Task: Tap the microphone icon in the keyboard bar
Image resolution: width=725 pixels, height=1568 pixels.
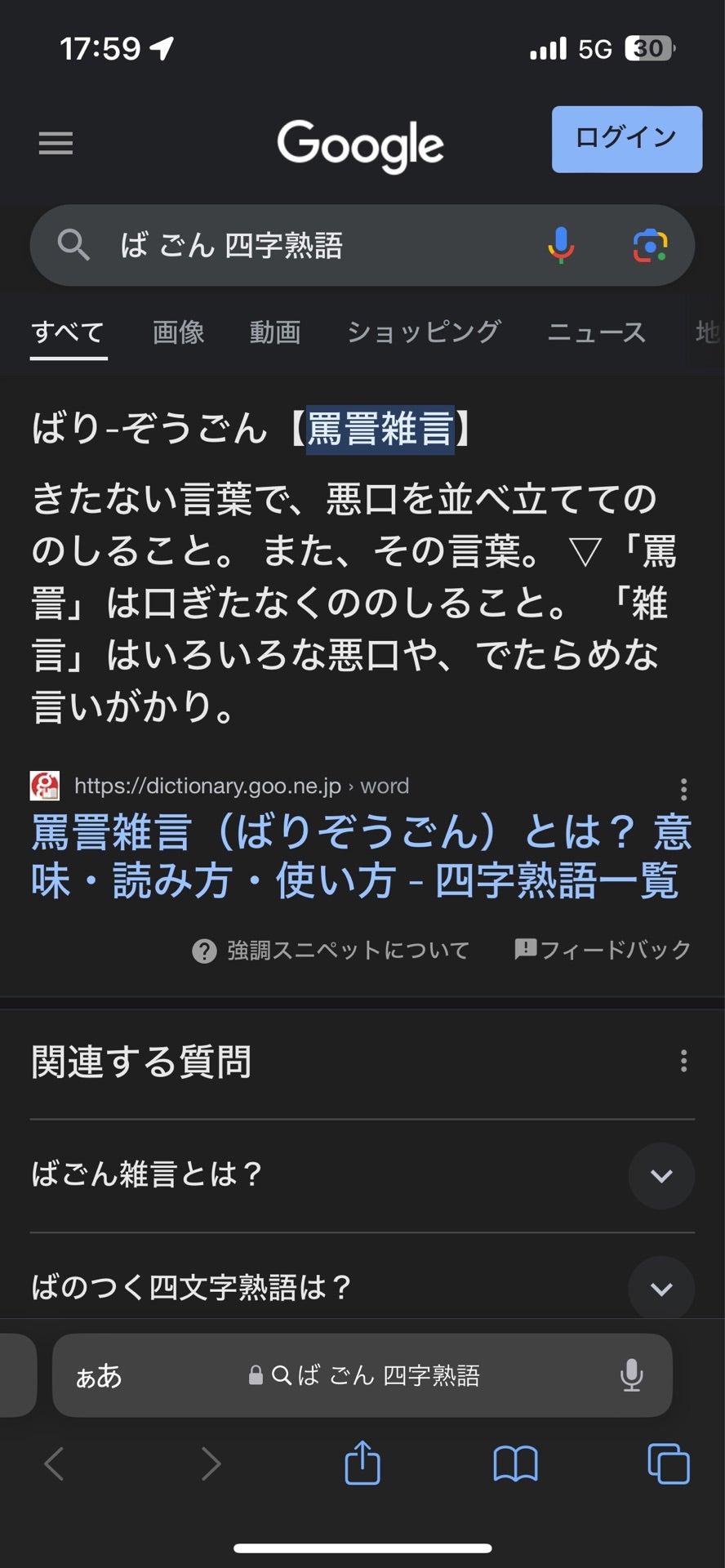Action: [633, 1374]
